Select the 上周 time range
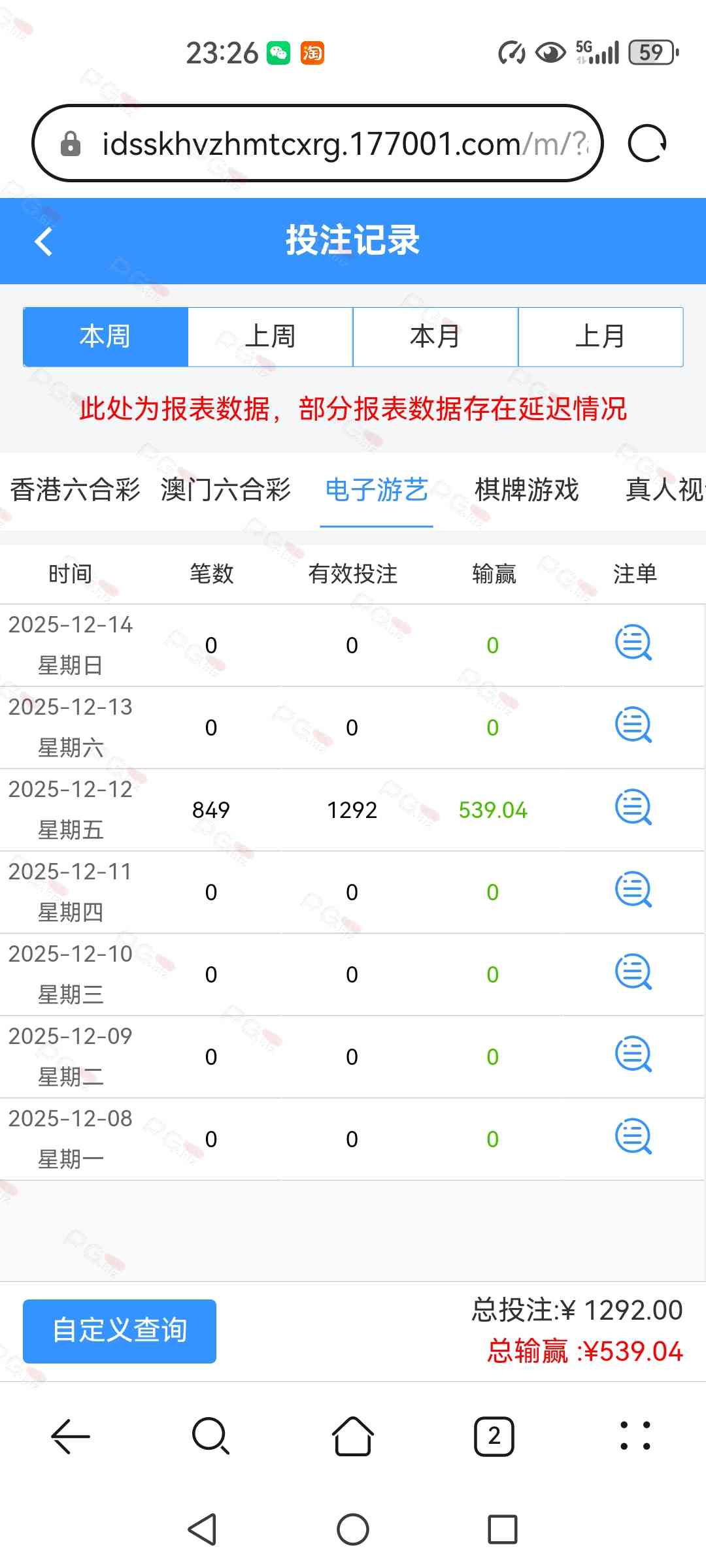Image resolution: width=706 pixels, height=1568 pixels. [x=271, y=336]
